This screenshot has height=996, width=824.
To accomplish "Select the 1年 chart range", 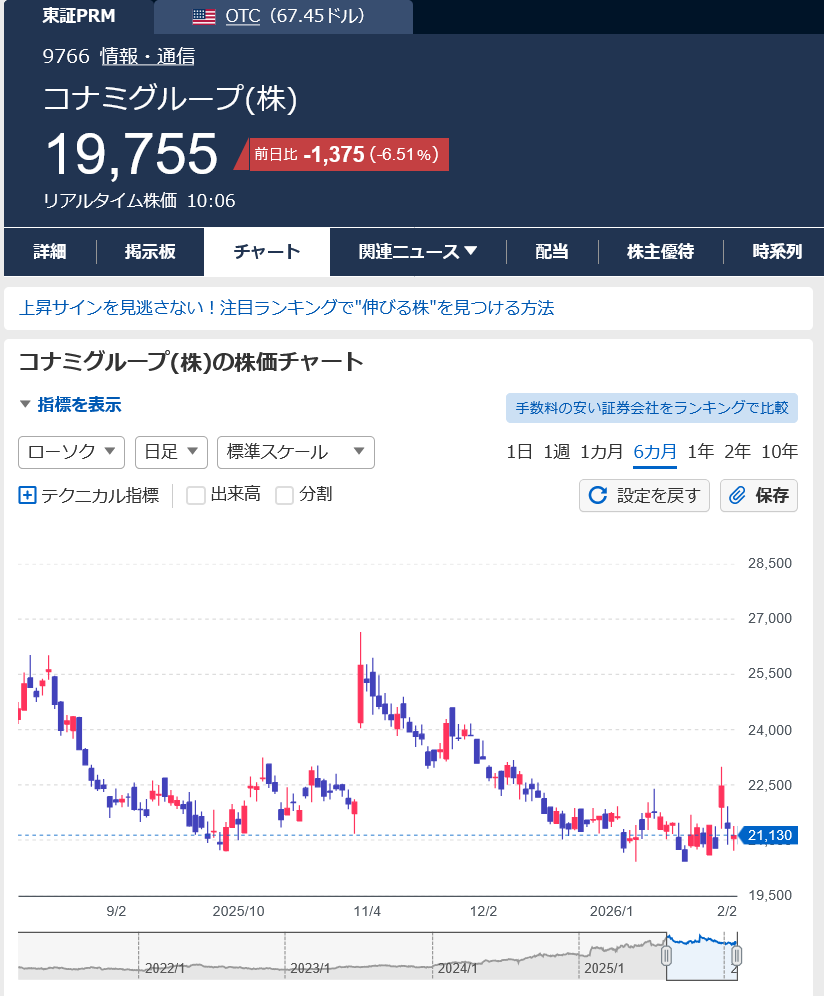I will (x=700, y=452).
